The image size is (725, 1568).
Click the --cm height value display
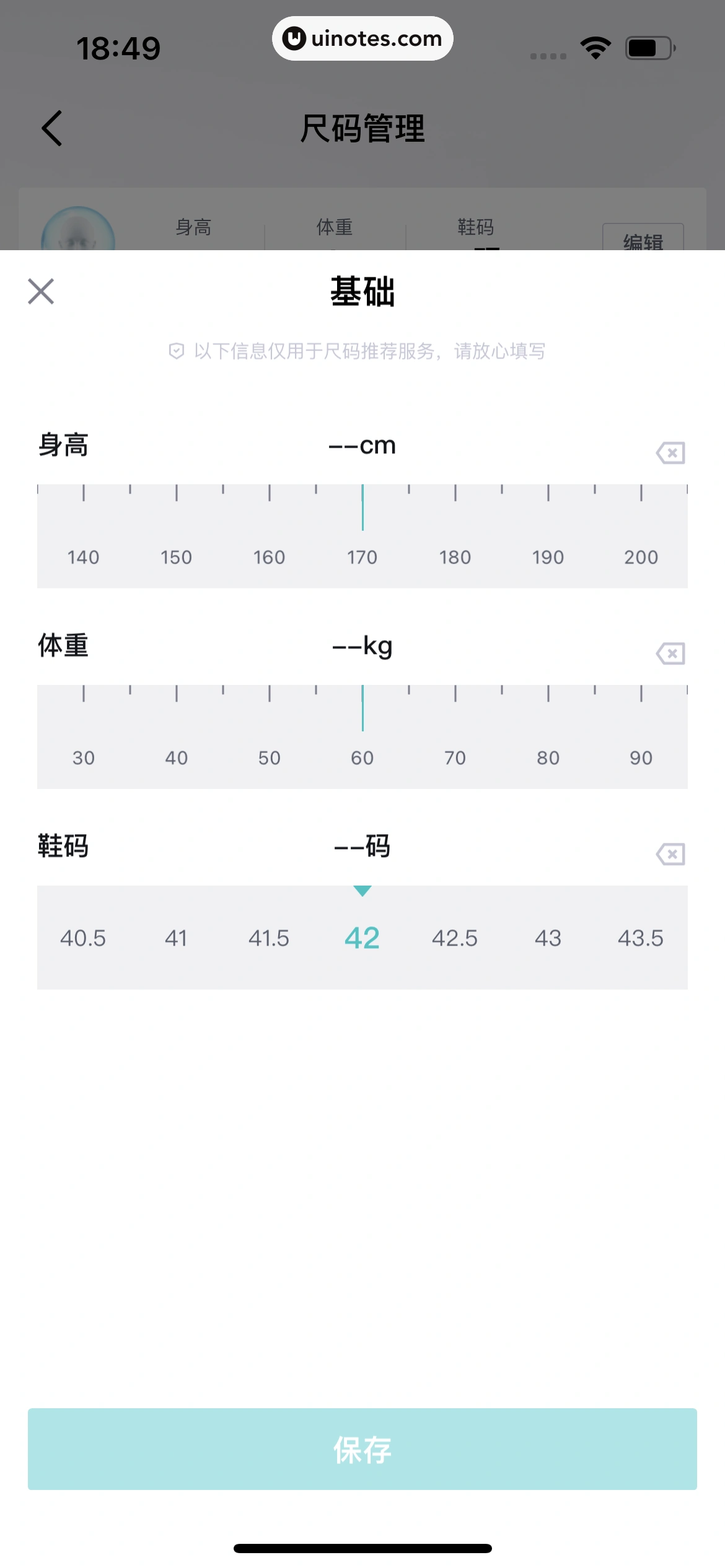(362, 445)
